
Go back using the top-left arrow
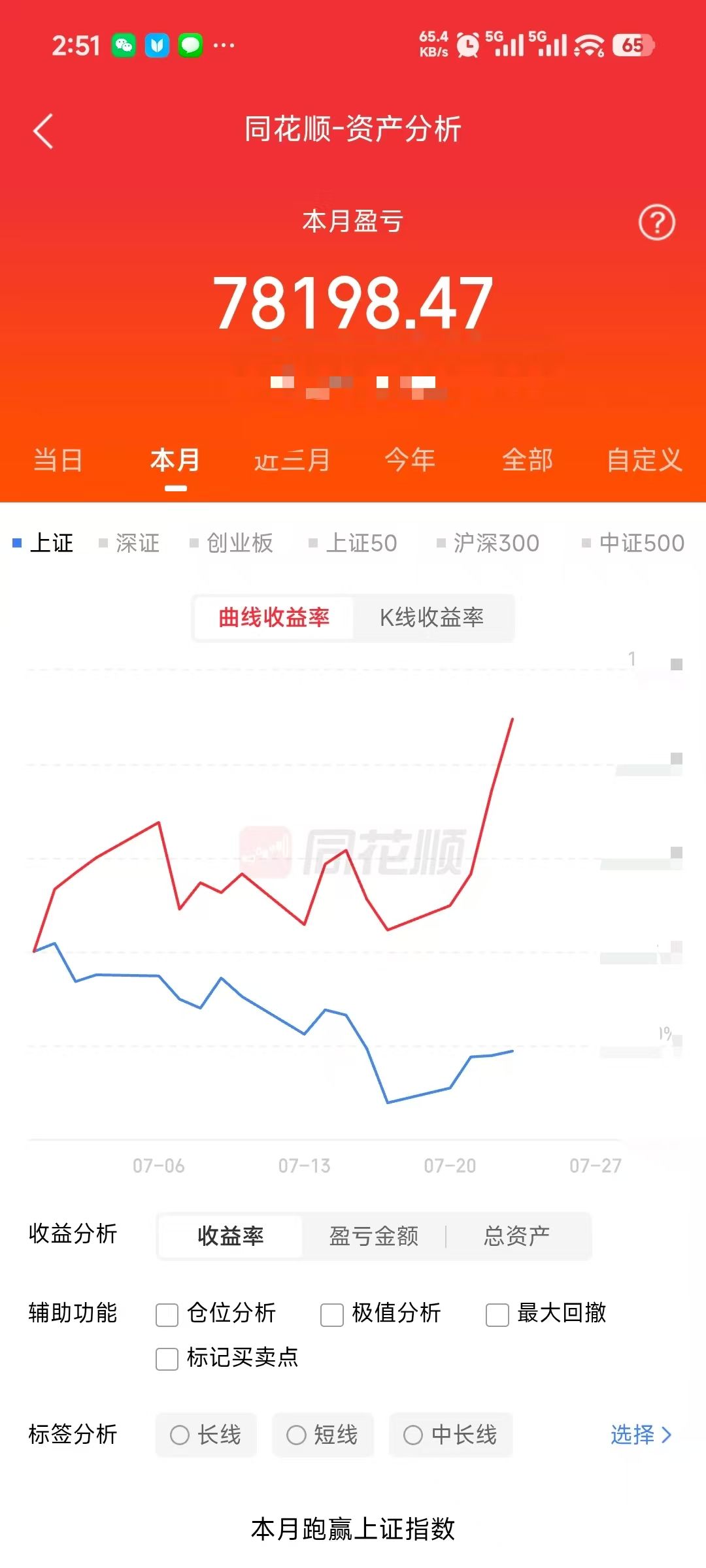pos(43,131)
